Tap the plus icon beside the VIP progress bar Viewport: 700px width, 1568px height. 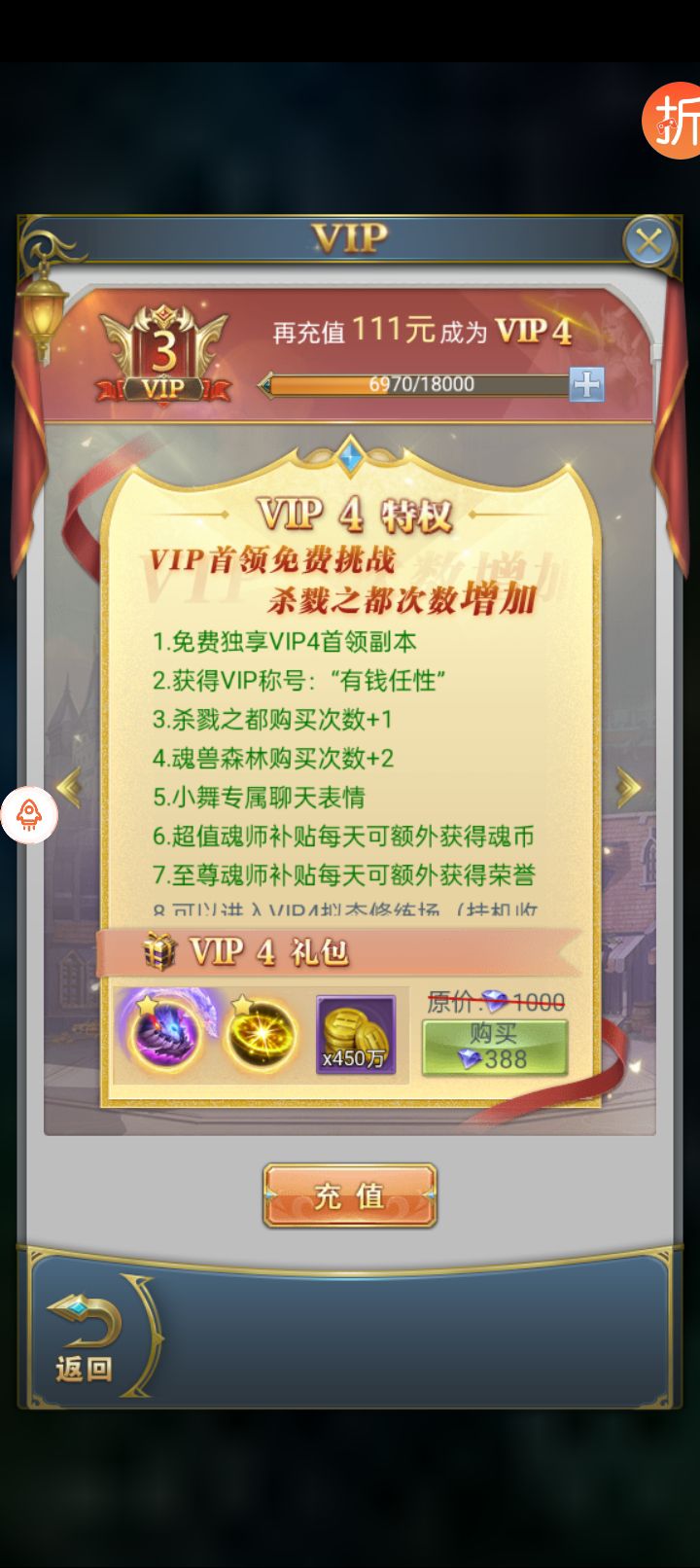(586, 384)
